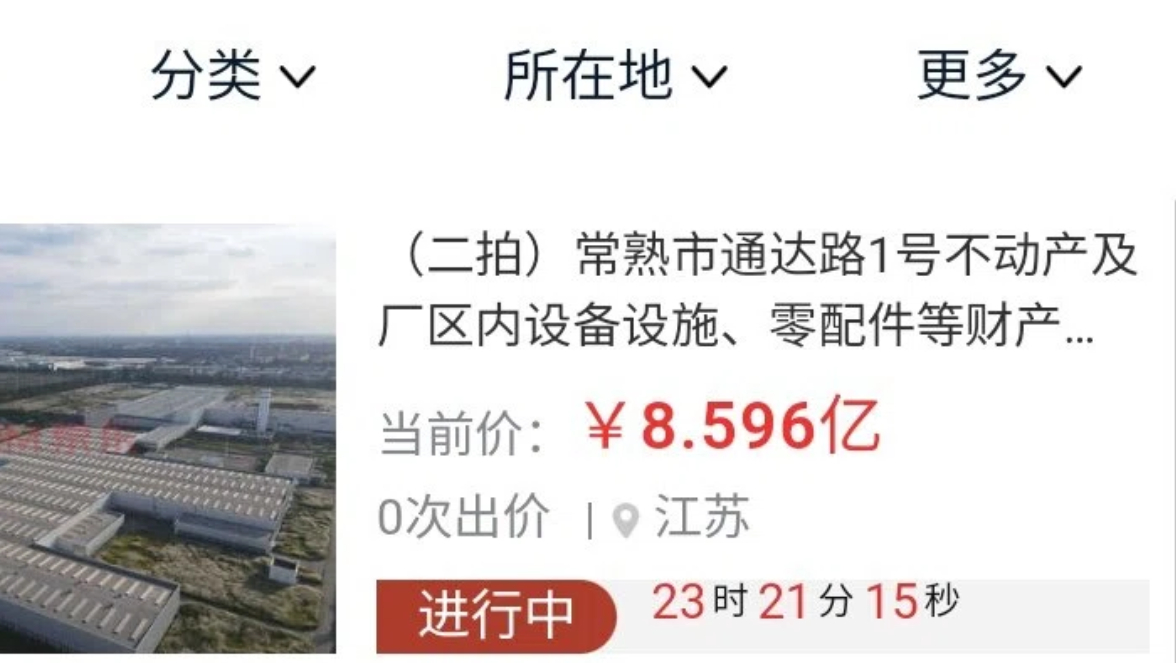This screenshot has height=663, width=1176.
Task: Expand the 分类 category filter
Action: coord(232,76)
